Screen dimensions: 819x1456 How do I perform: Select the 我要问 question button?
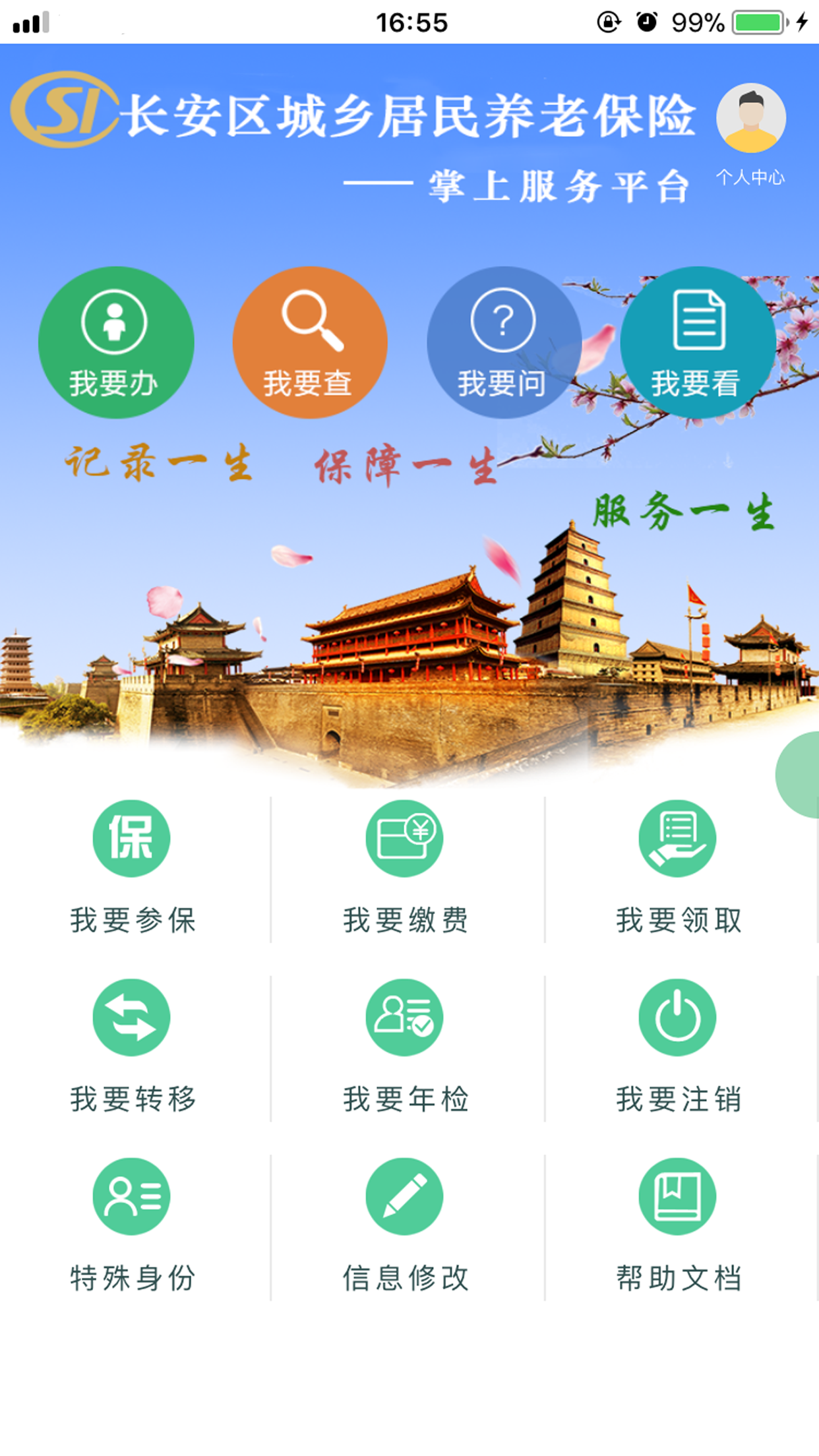tap(504, 342)
